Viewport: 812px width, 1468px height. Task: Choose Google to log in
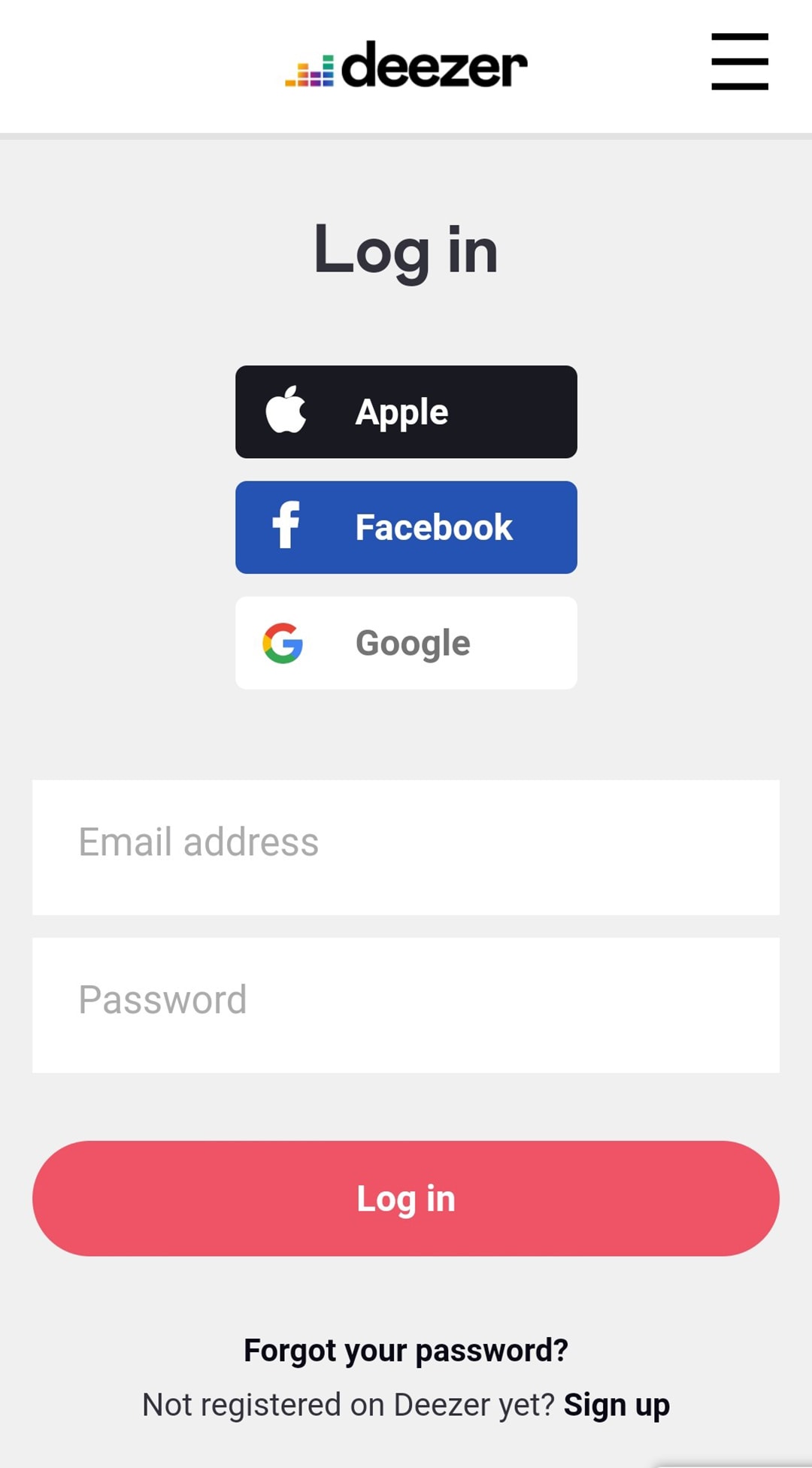[x=406, y=643]
